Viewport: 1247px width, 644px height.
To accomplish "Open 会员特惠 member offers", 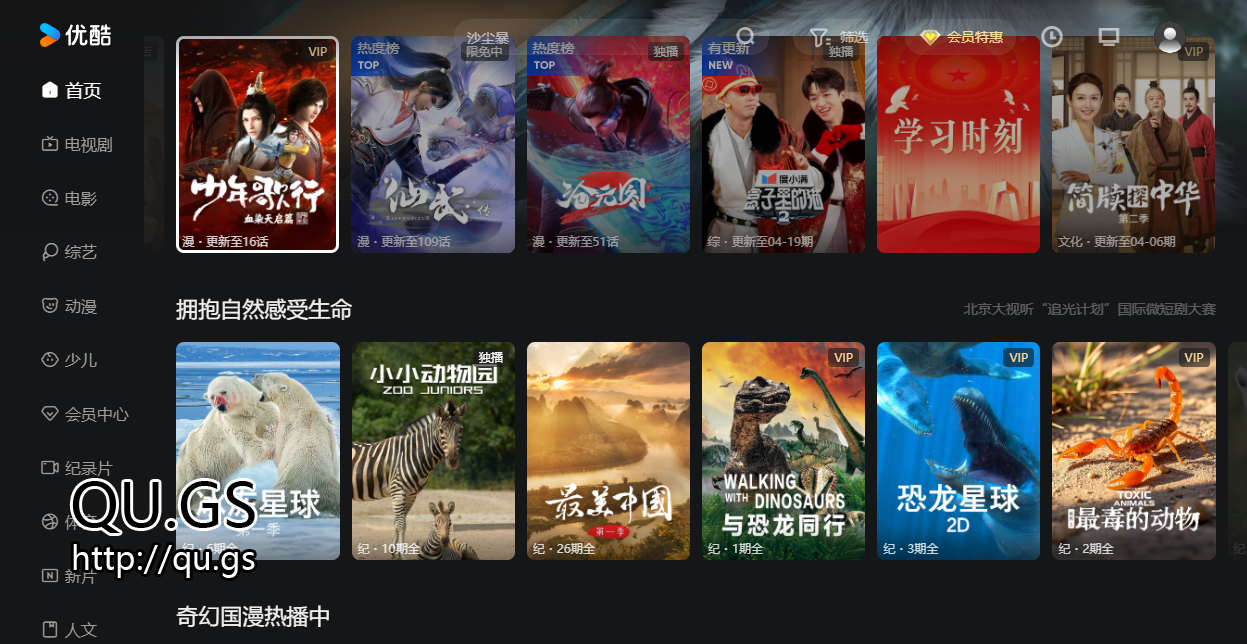I will coord(961,38).
